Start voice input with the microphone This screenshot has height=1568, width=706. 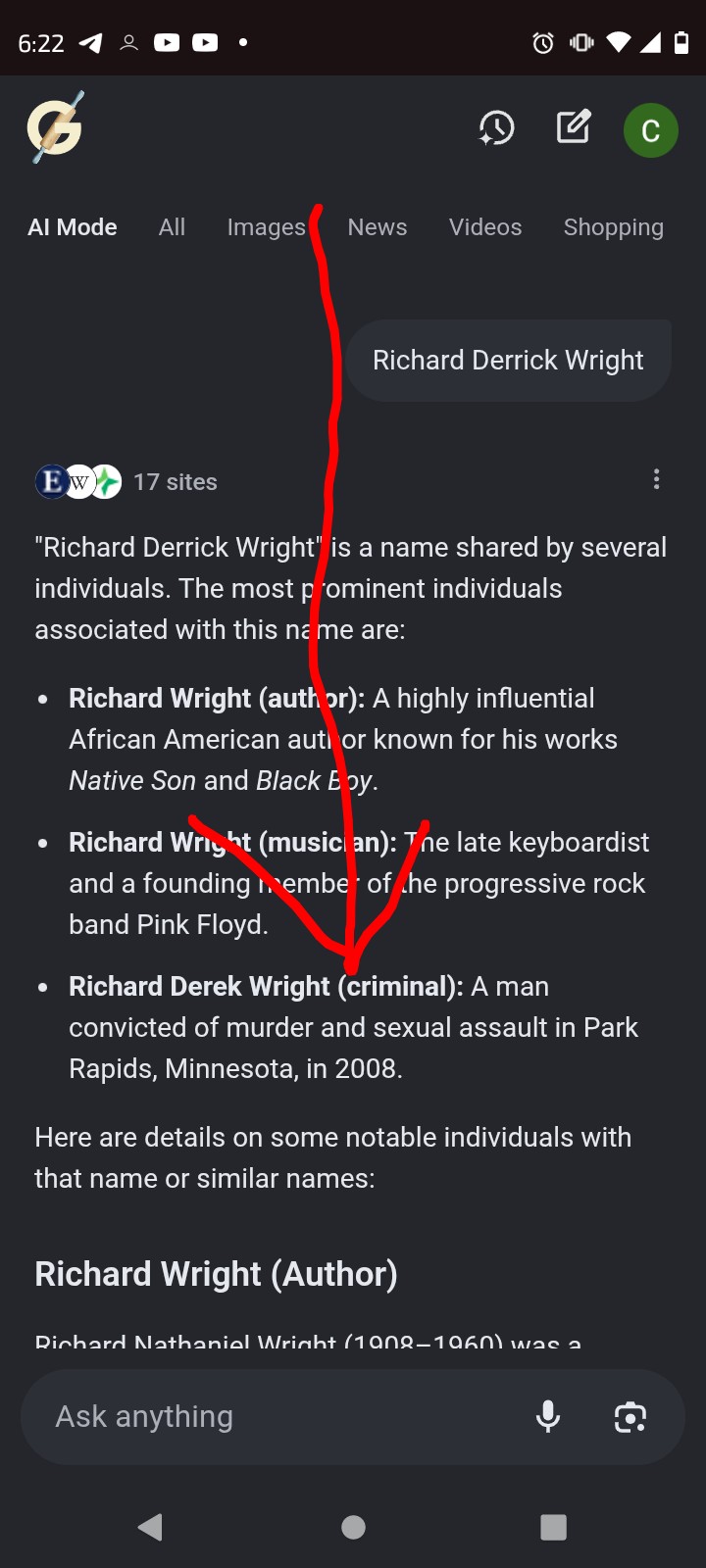[548, 1416]
